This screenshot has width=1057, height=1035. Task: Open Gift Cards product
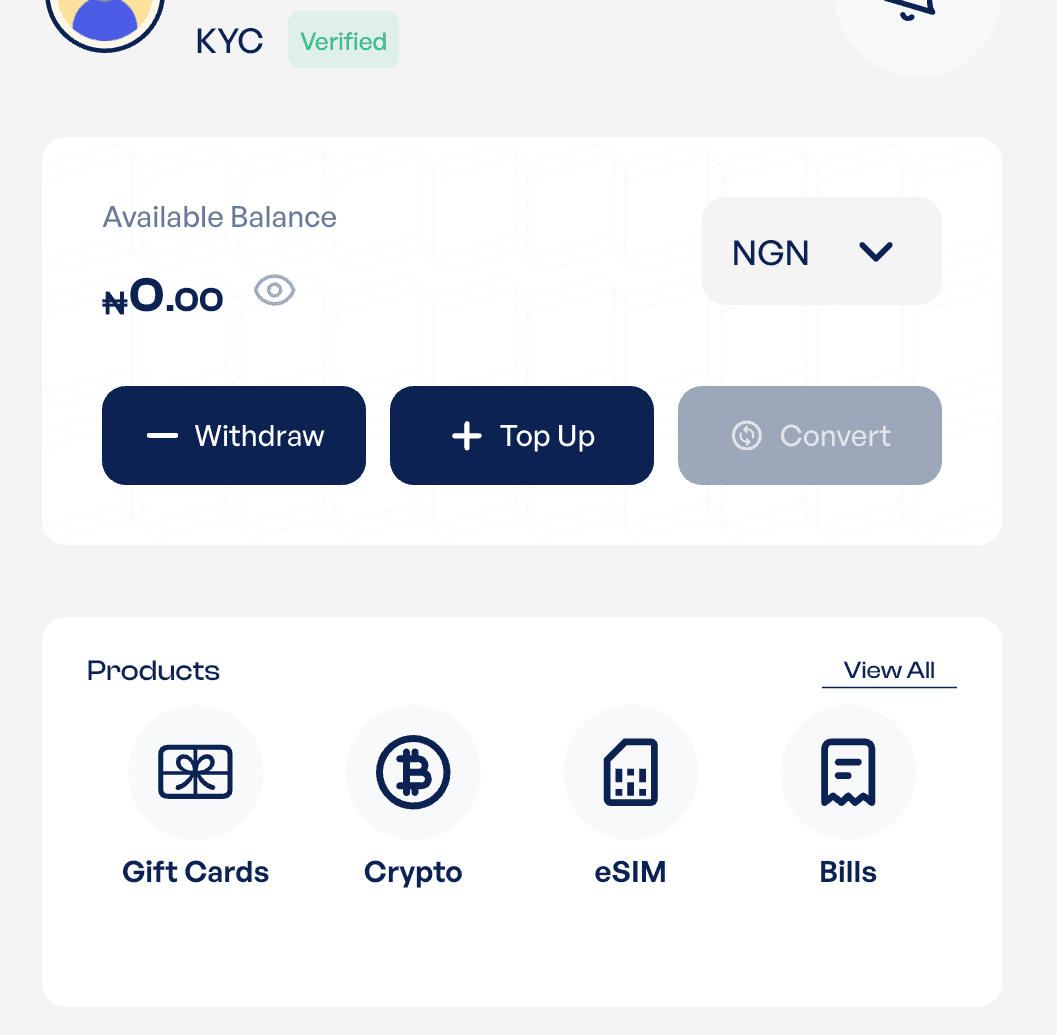coord(196,773)
